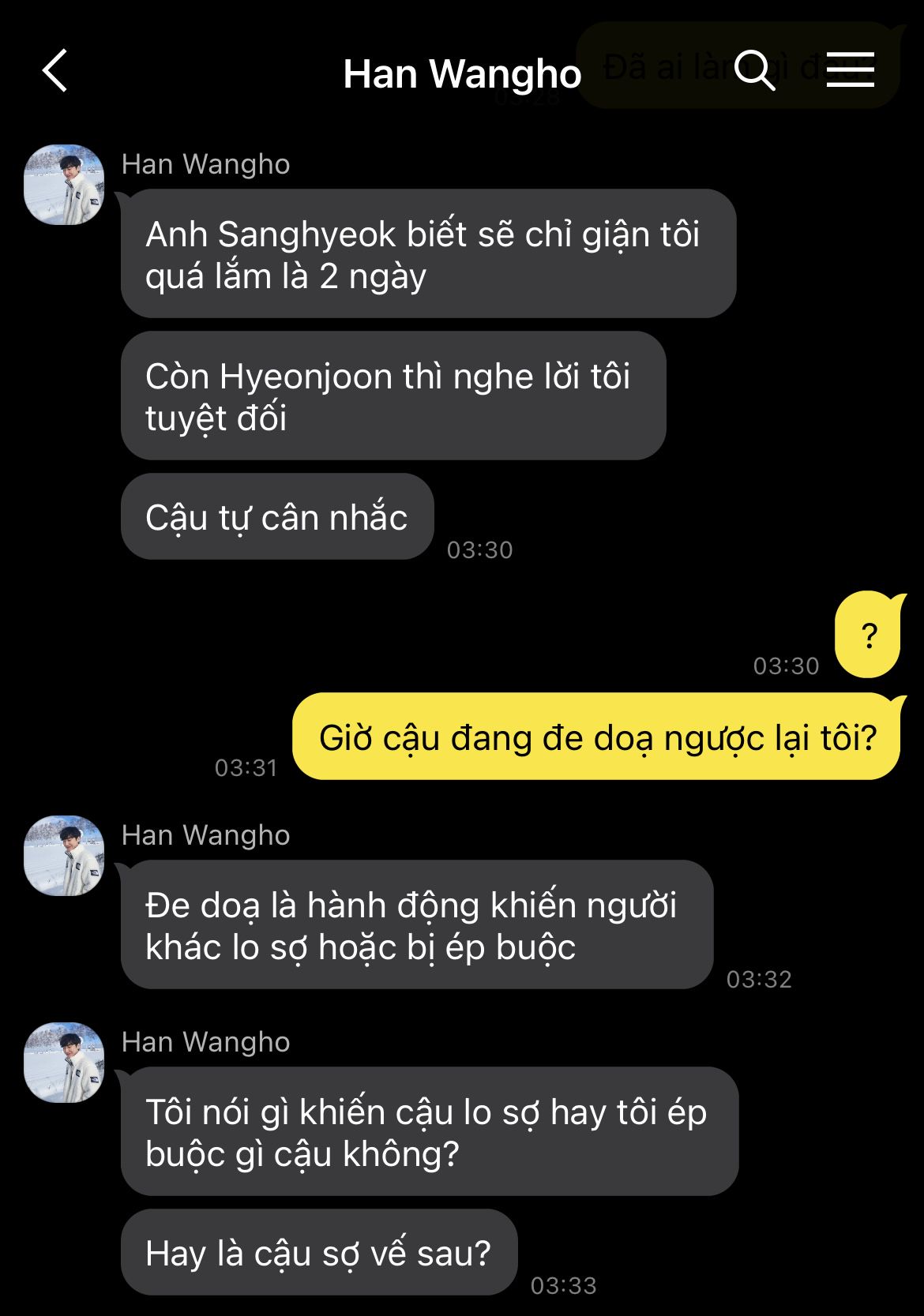Open Han Wangho's avatar beside the "Anh Sanghyeok" message
The image size is (924, 1316).
click(x=64, y=185)
